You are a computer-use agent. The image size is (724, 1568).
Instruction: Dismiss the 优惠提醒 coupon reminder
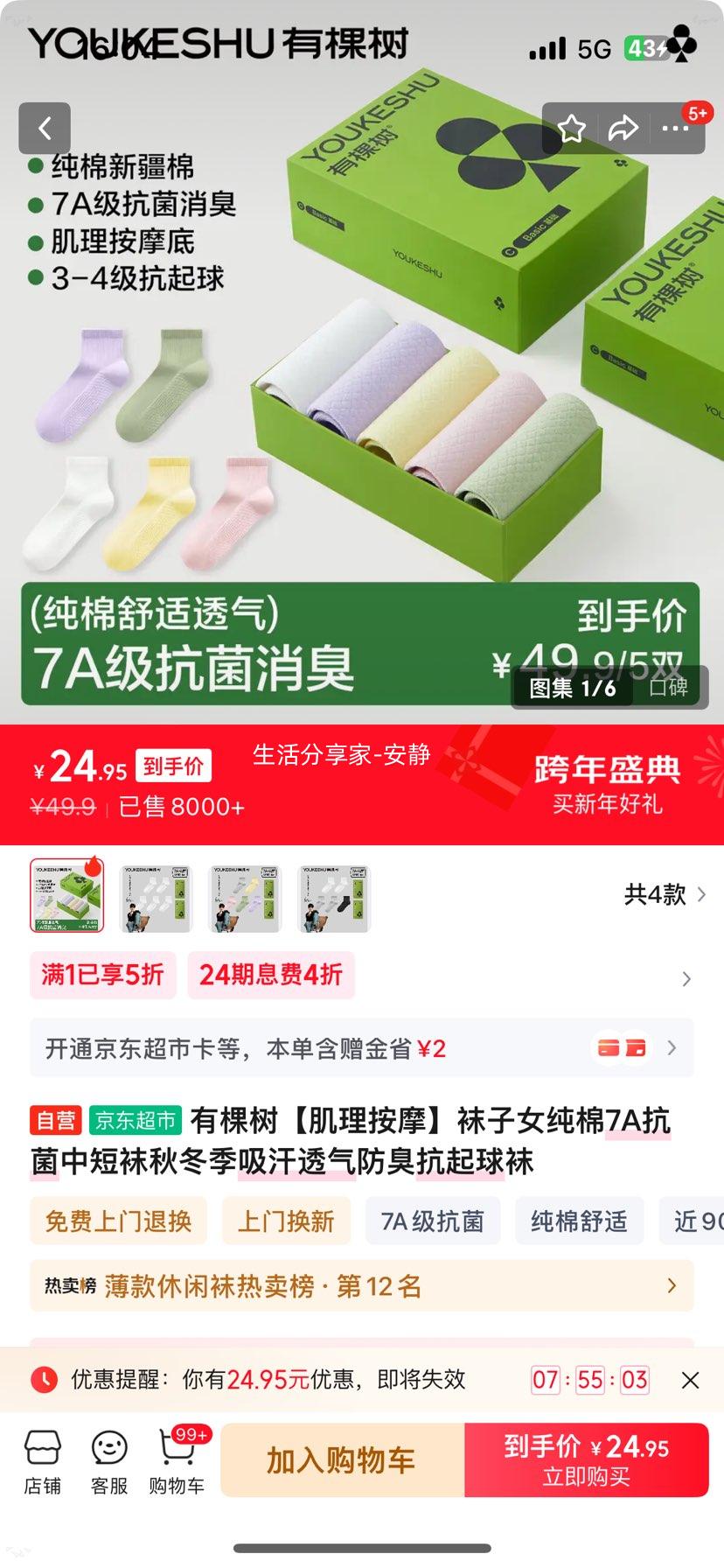click(690, 1380)
